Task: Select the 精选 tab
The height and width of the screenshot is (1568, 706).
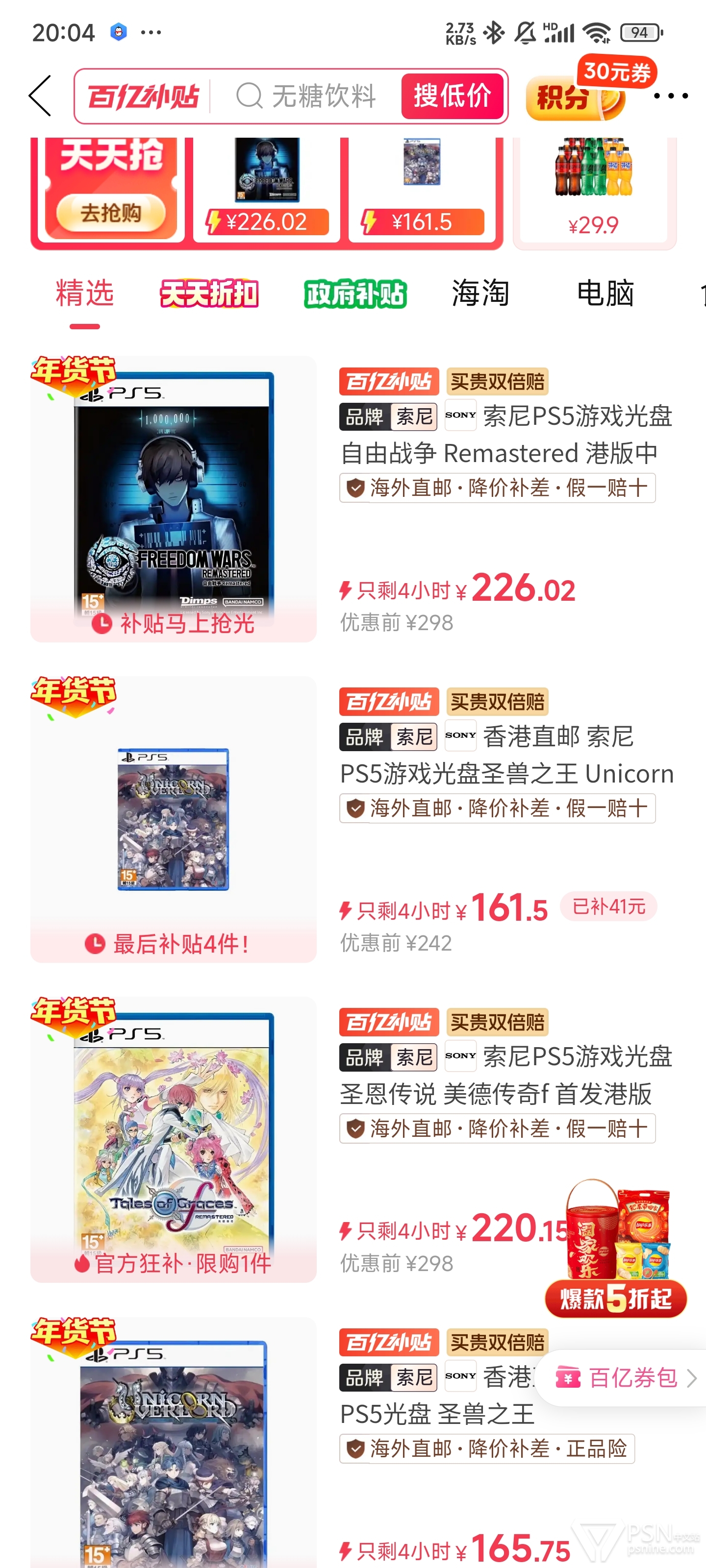Action: click(85, 294)
